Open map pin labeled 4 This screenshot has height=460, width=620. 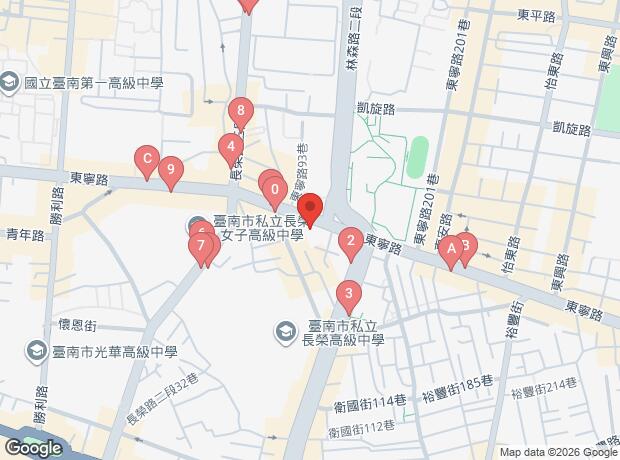pyautogui.click(x=232, y=149)
